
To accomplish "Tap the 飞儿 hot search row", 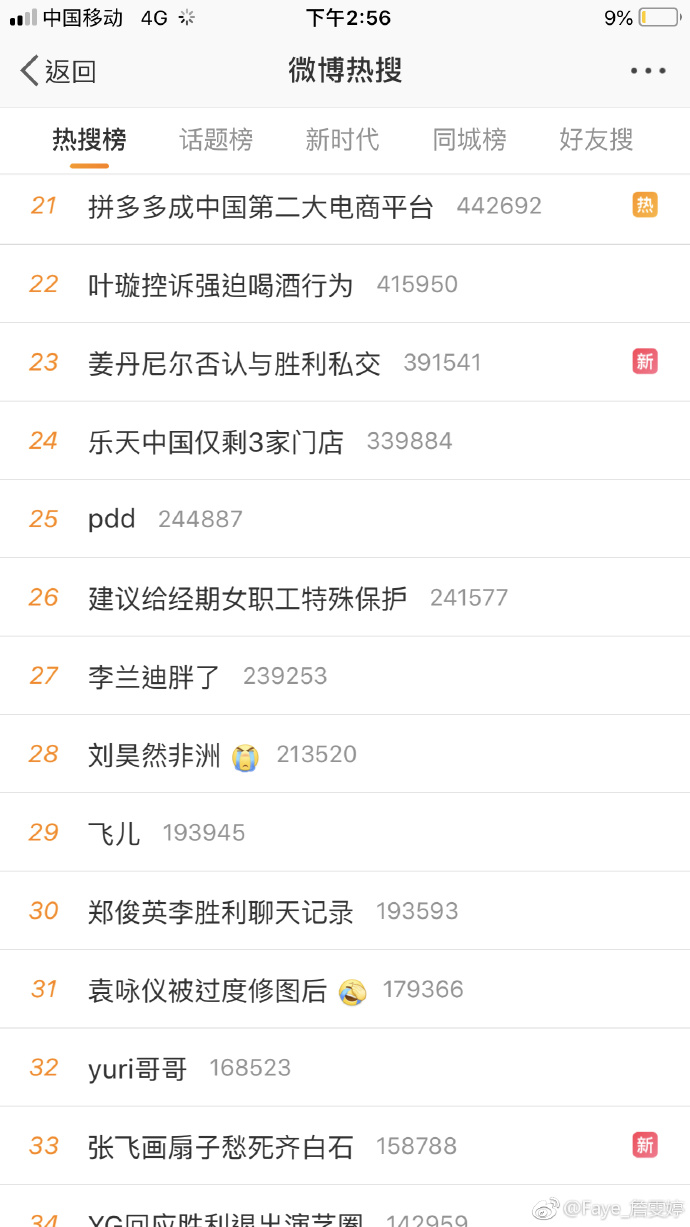I will 114,833.
